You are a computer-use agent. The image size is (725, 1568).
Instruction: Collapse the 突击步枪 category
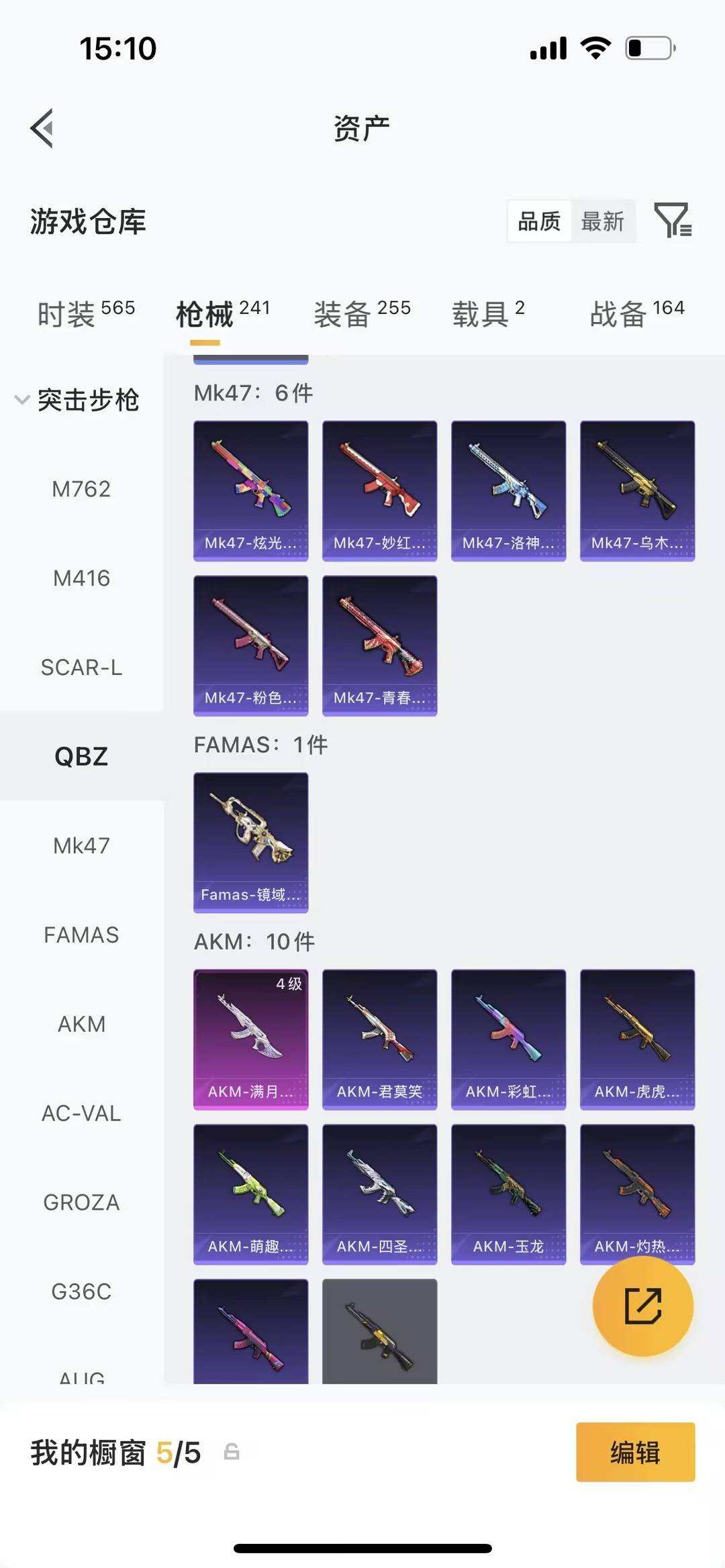(x=77, y=400)
